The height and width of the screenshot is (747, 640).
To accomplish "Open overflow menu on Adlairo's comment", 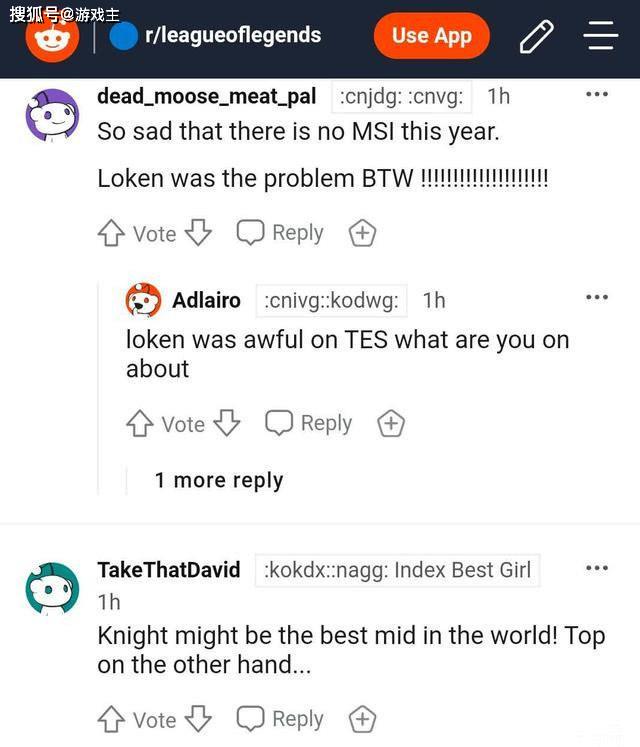I will tap(596, 298).
